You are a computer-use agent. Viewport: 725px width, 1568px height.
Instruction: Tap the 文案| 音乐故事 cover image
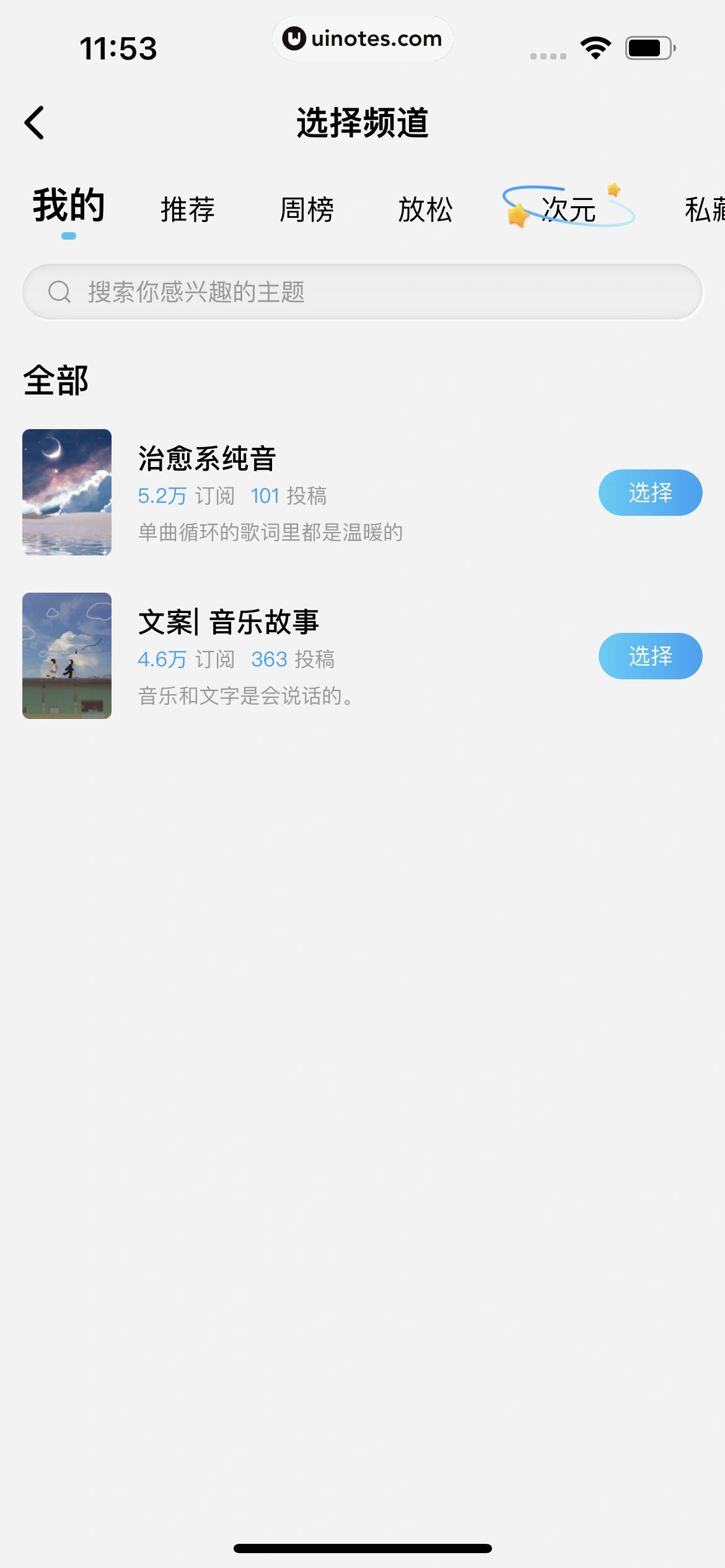pyautogui.click(x=66, y=656)
